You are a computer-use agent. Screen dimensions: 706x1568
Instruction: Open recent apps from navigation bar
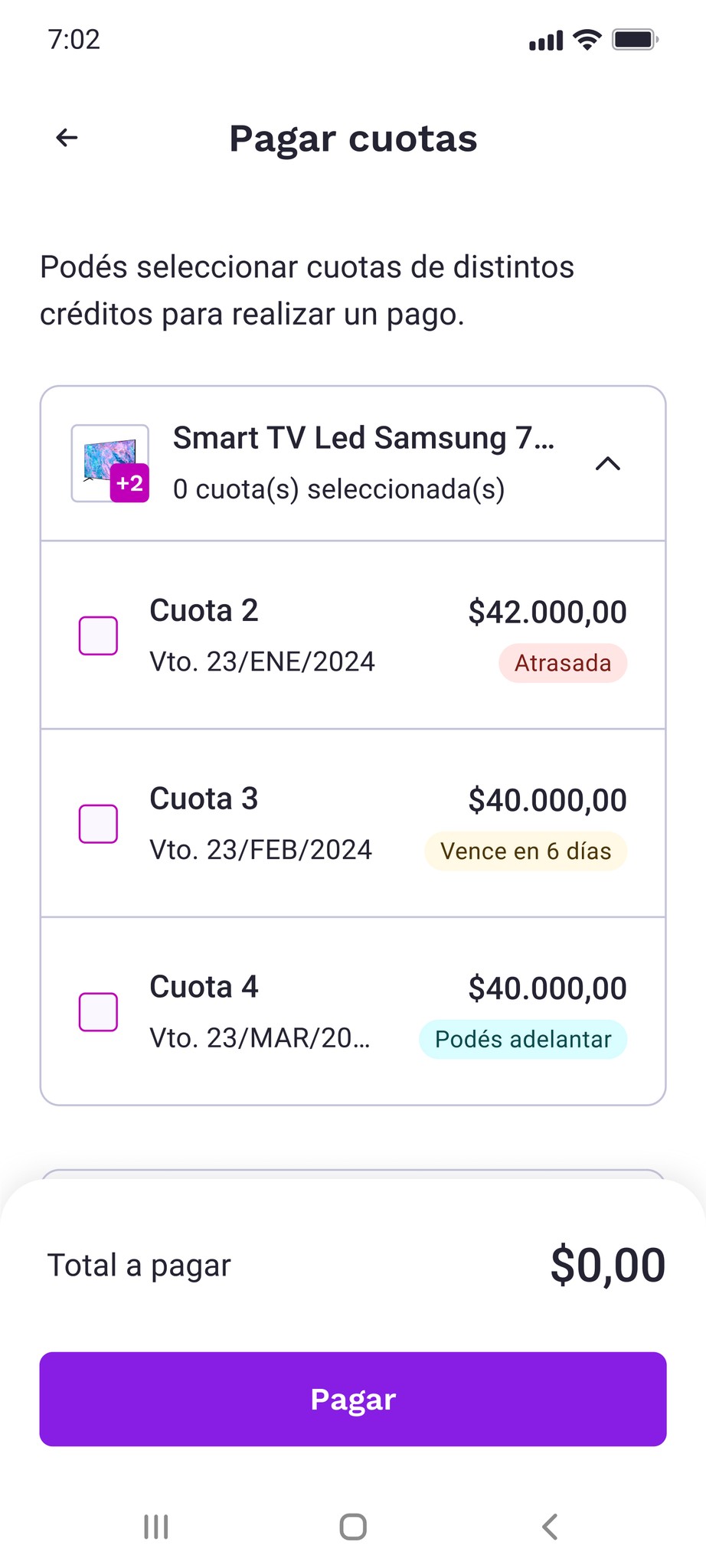156,1527
